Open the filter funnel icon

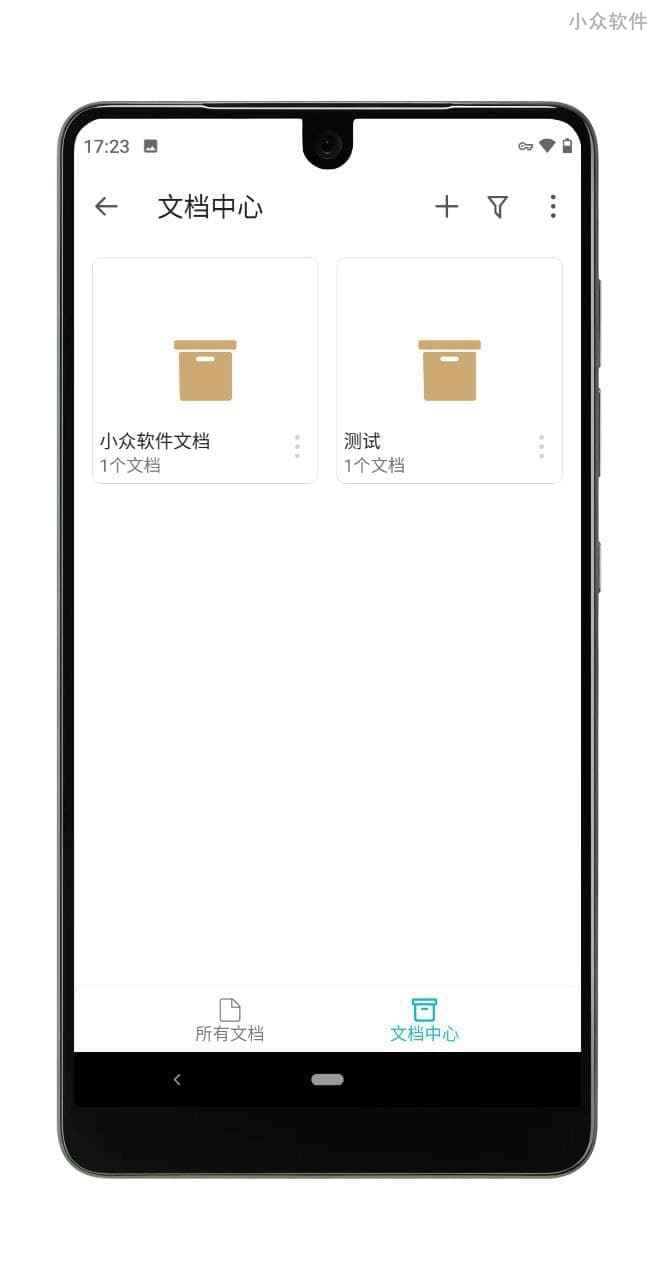498,207
